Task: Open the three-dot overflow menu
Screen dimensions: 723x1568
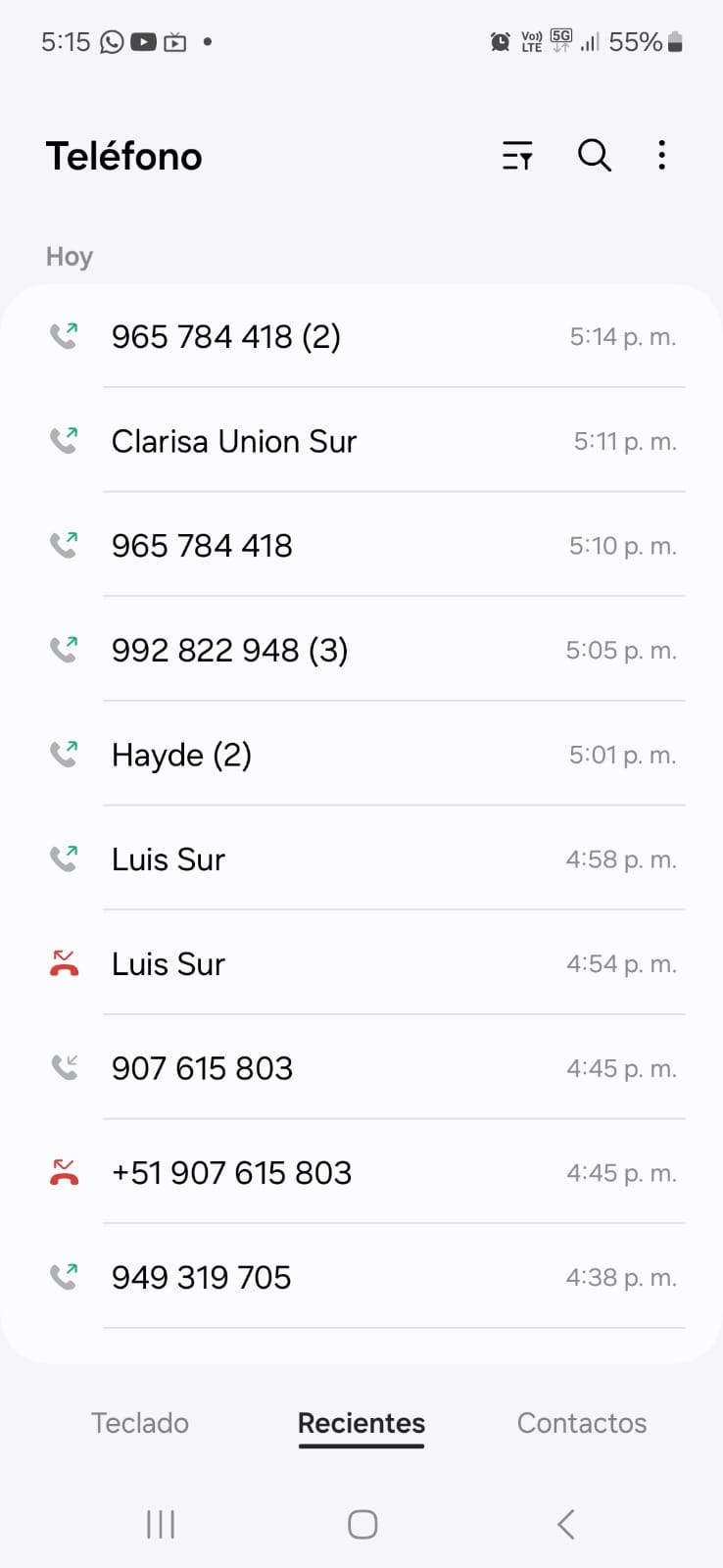Action: point(662,156)
